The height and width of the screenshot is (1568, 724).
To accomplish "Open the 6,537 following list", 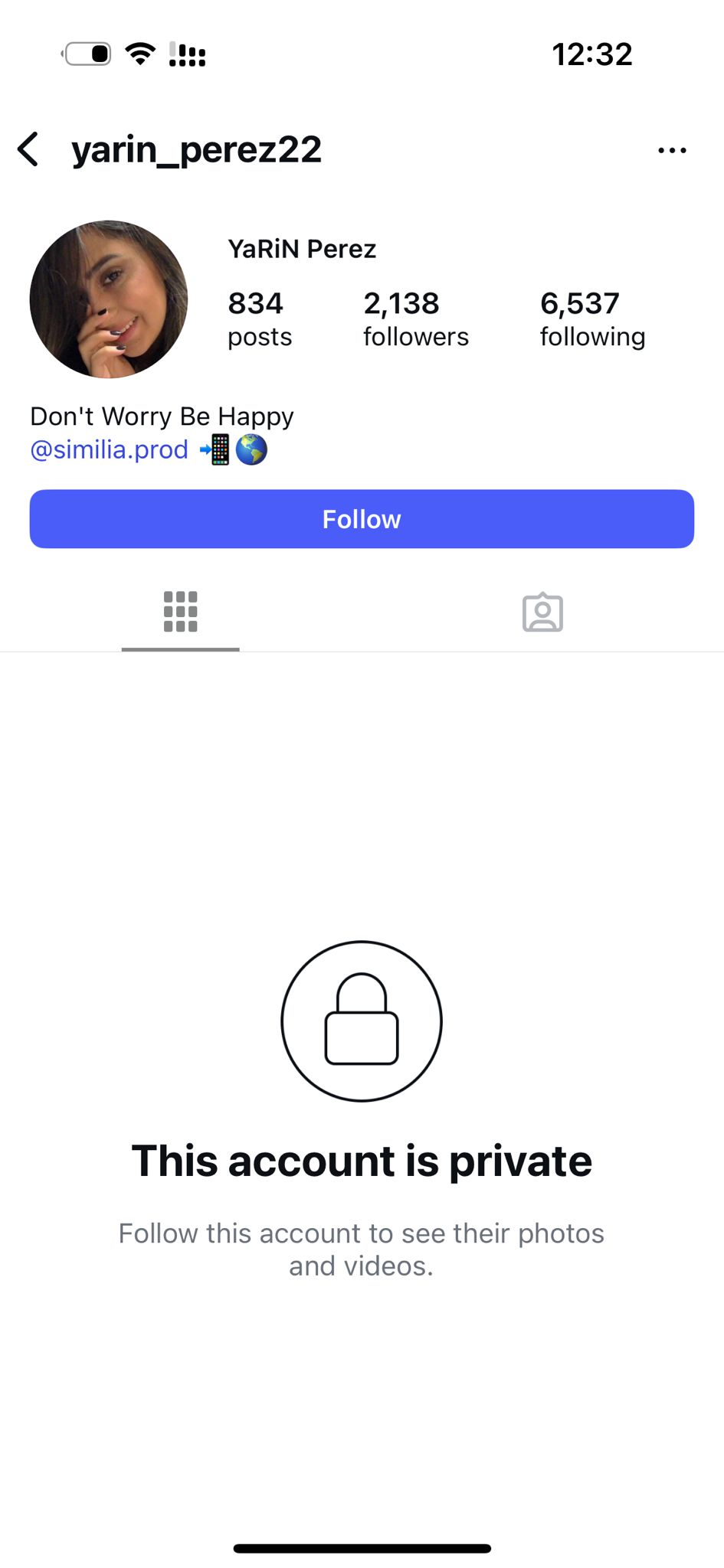I will (592, 319).
